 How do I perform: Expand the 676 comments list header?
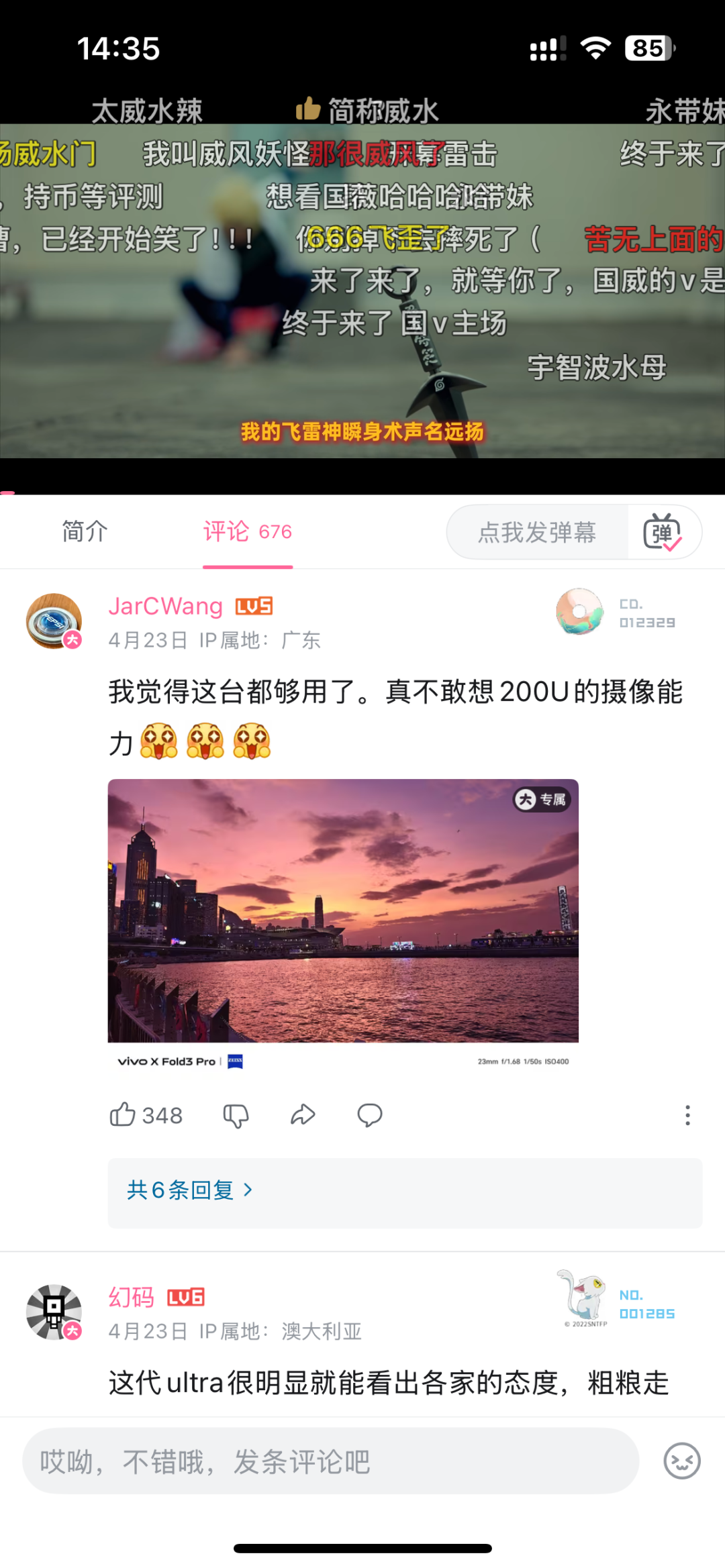[275, 531]
